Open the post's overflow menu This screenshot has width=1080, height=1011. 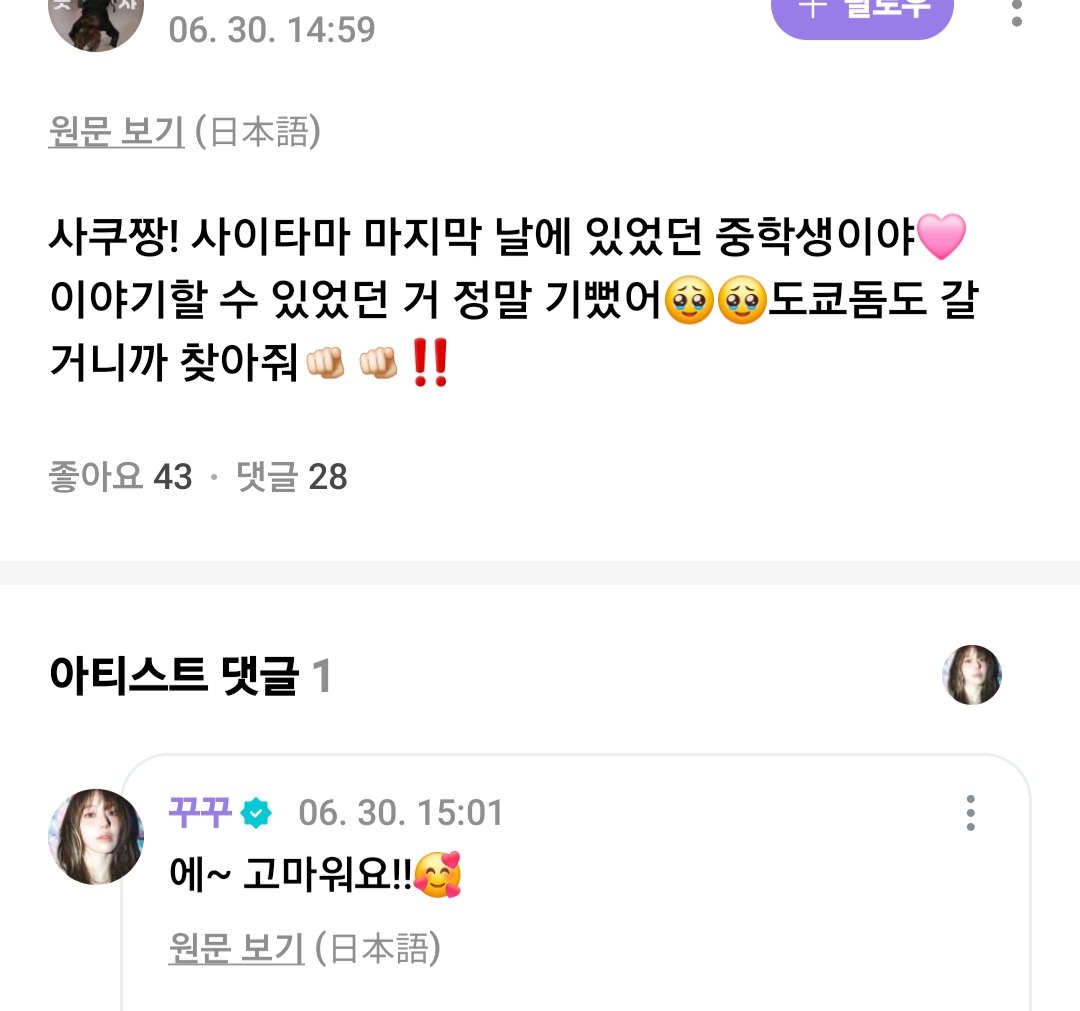pyautogui.click(x=1016, y=12)
